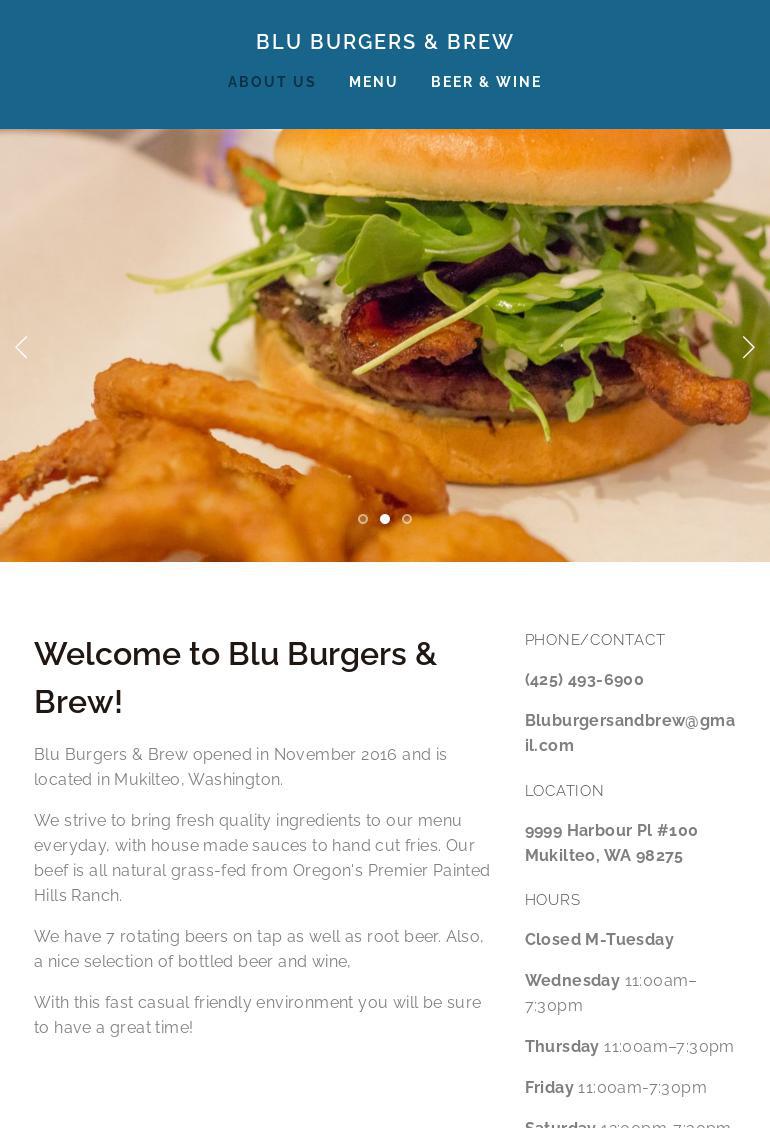Call the phone number (425) 493-6900

click(584, 680)
